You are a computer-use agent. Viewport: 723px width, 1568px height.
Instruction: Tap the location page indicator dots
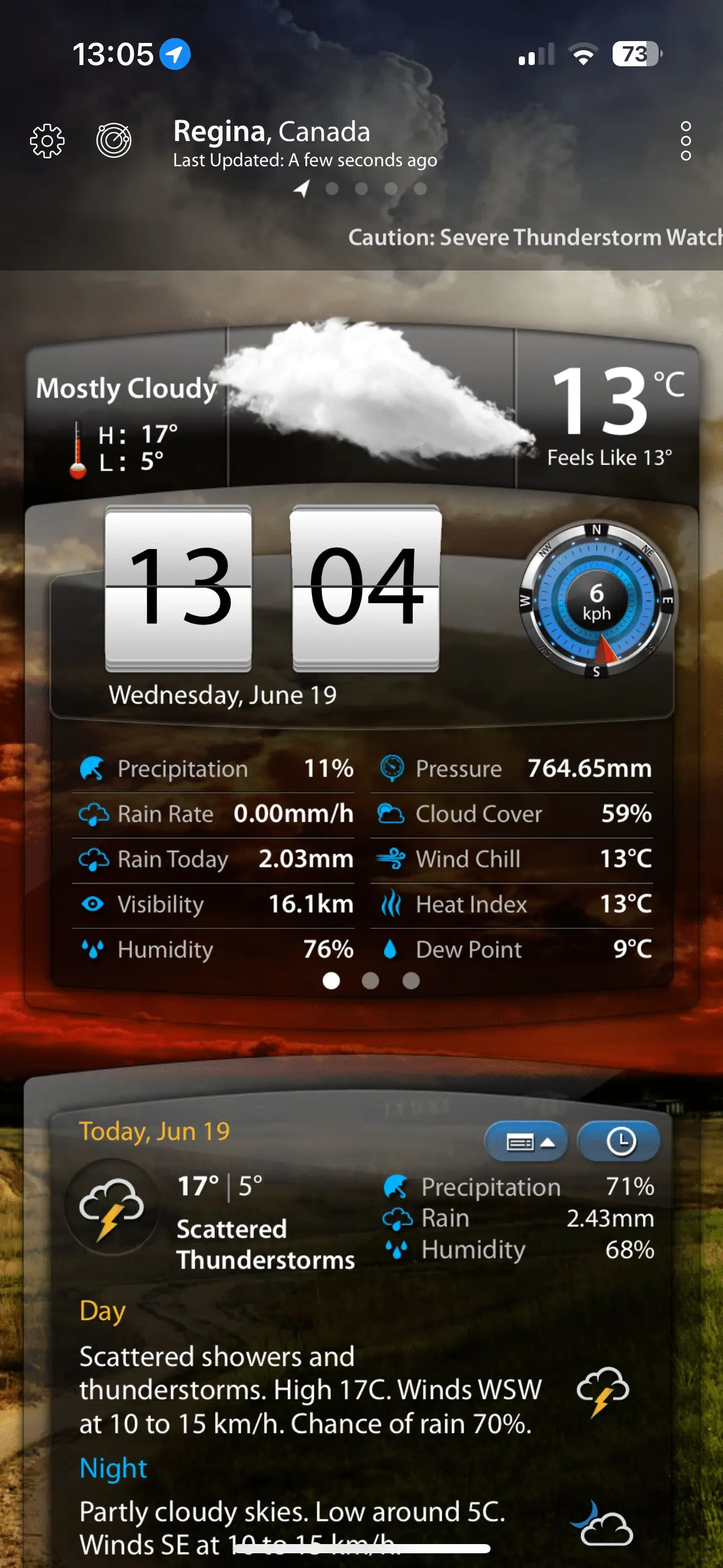pos(361,189)
